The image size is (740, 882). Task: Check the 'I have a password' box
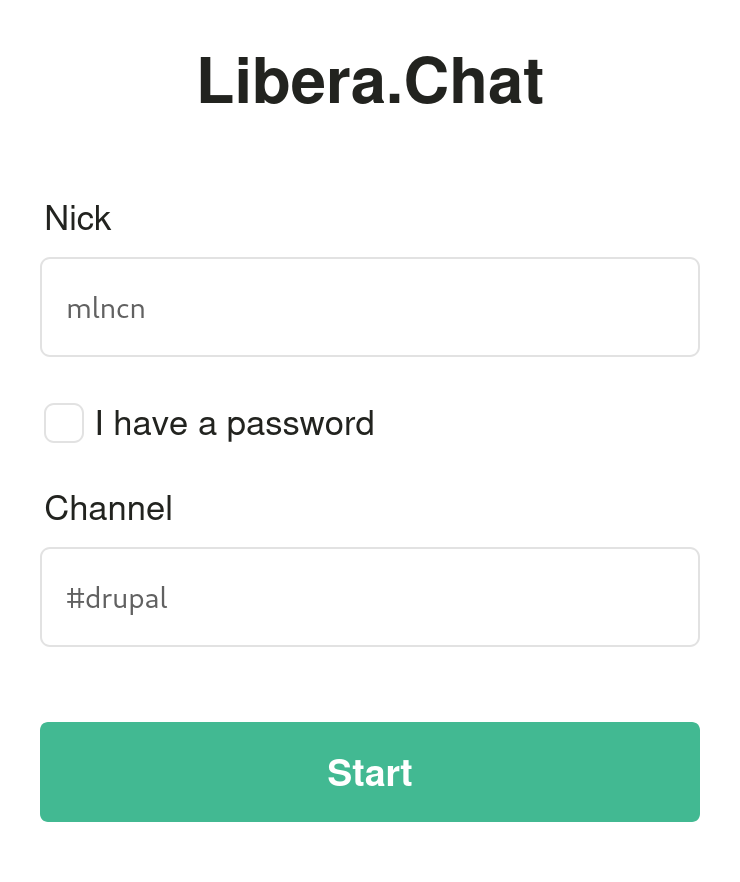coord(64,423)
